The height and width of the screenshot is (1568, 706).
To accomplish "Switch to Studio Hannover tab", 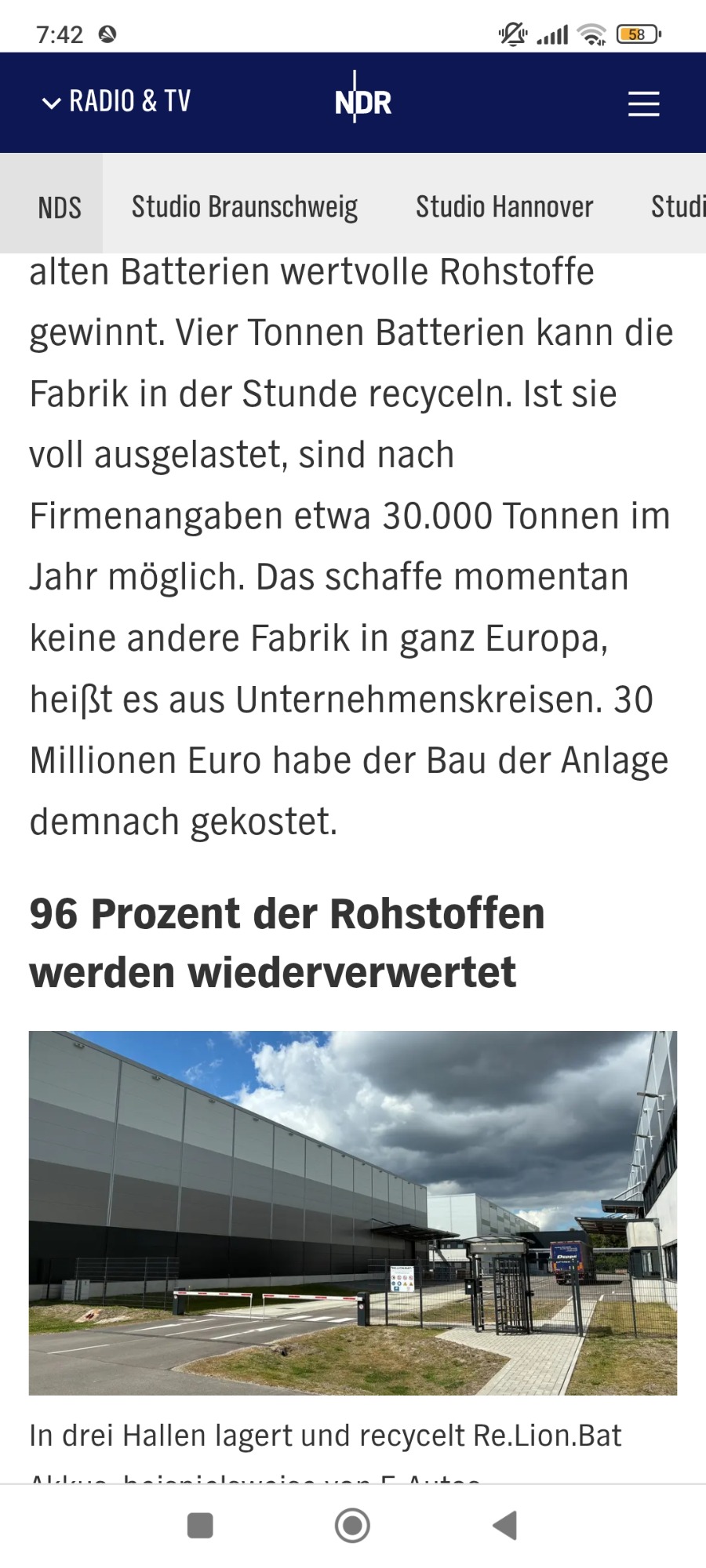I will pos(504,207).
